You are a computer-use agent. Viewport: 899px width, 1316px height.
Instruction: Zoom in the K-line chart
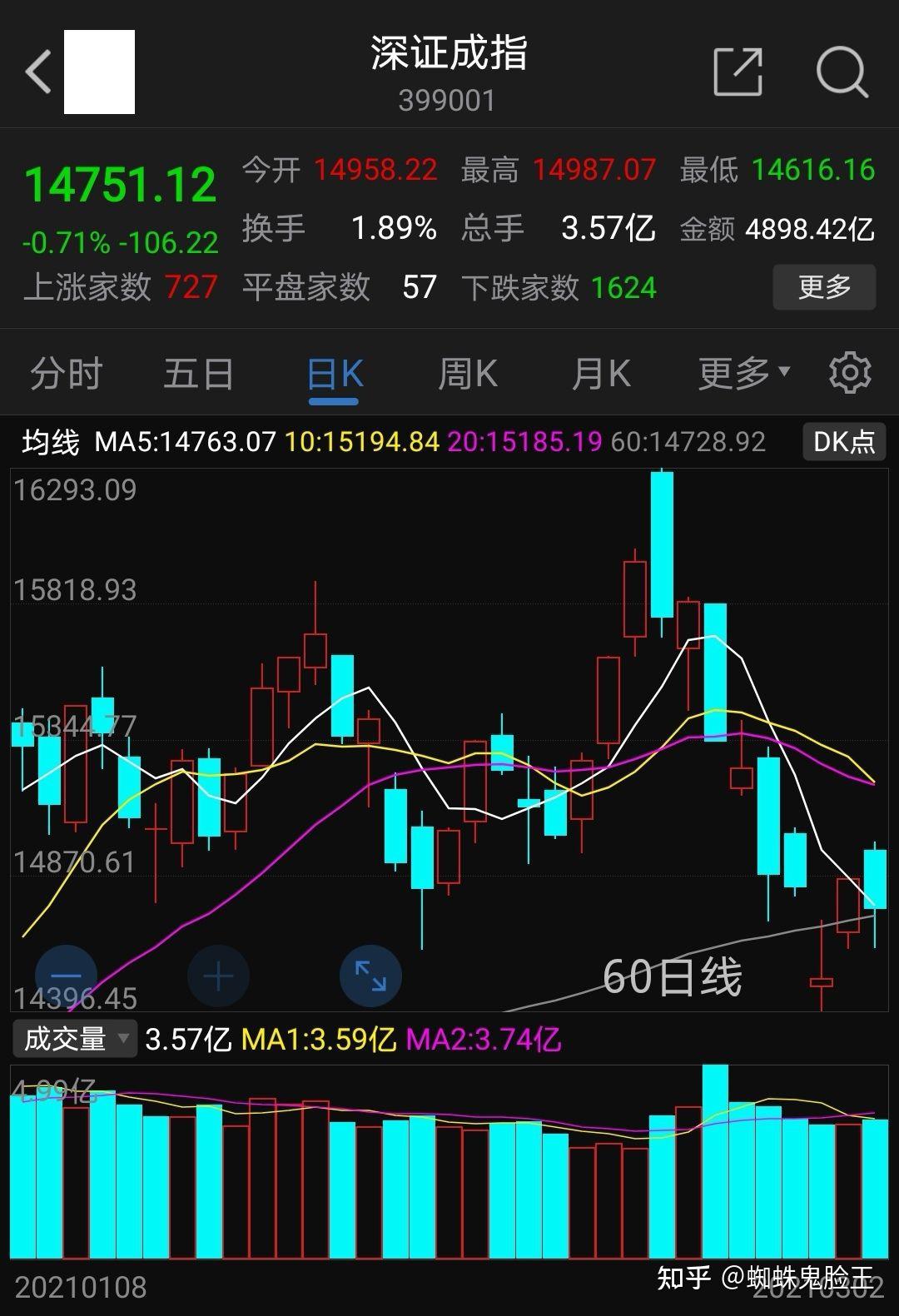(x=218, y=976)
